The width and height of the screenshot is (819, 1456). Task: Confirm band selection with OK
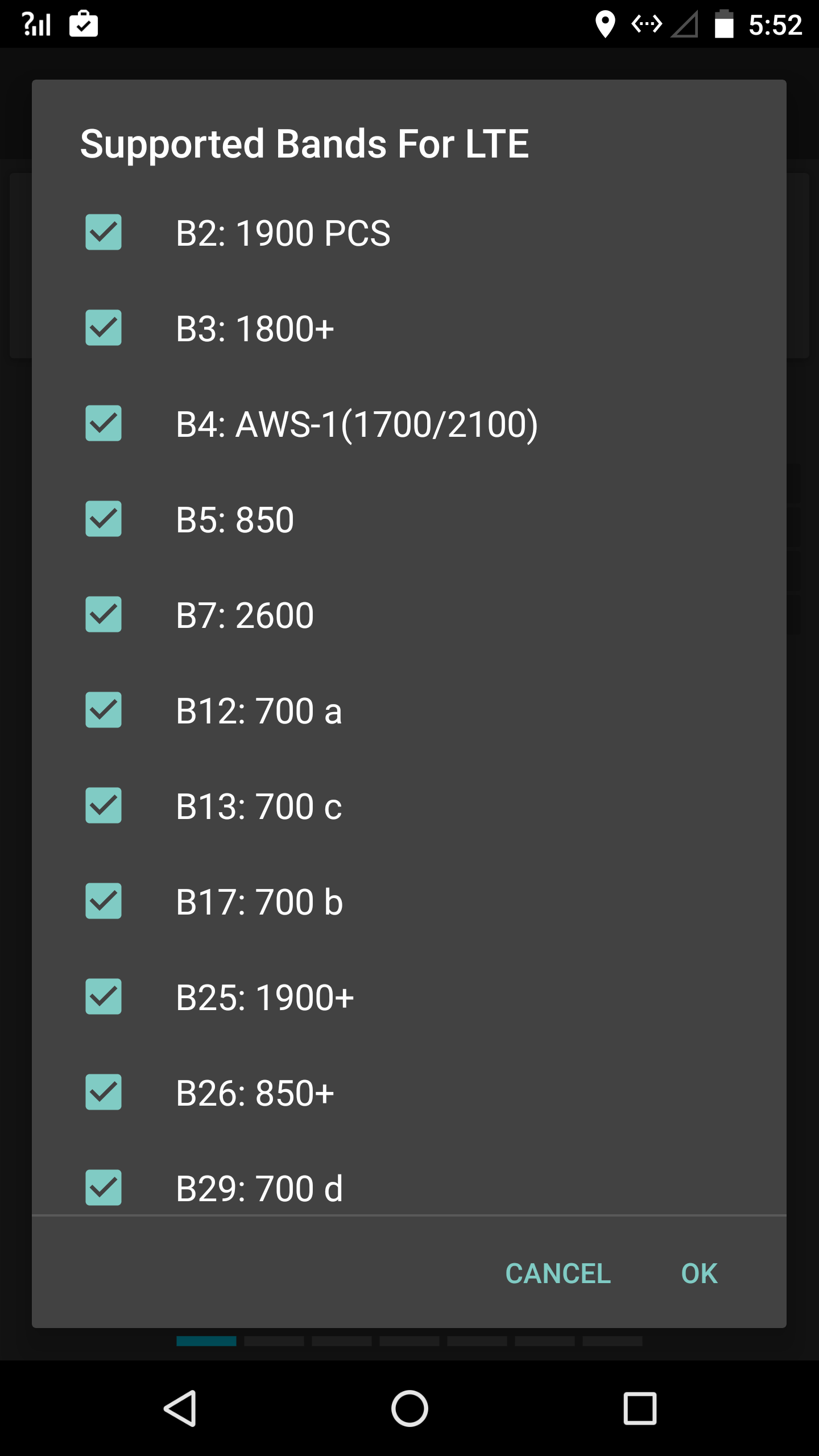(x=700, y=1273)
